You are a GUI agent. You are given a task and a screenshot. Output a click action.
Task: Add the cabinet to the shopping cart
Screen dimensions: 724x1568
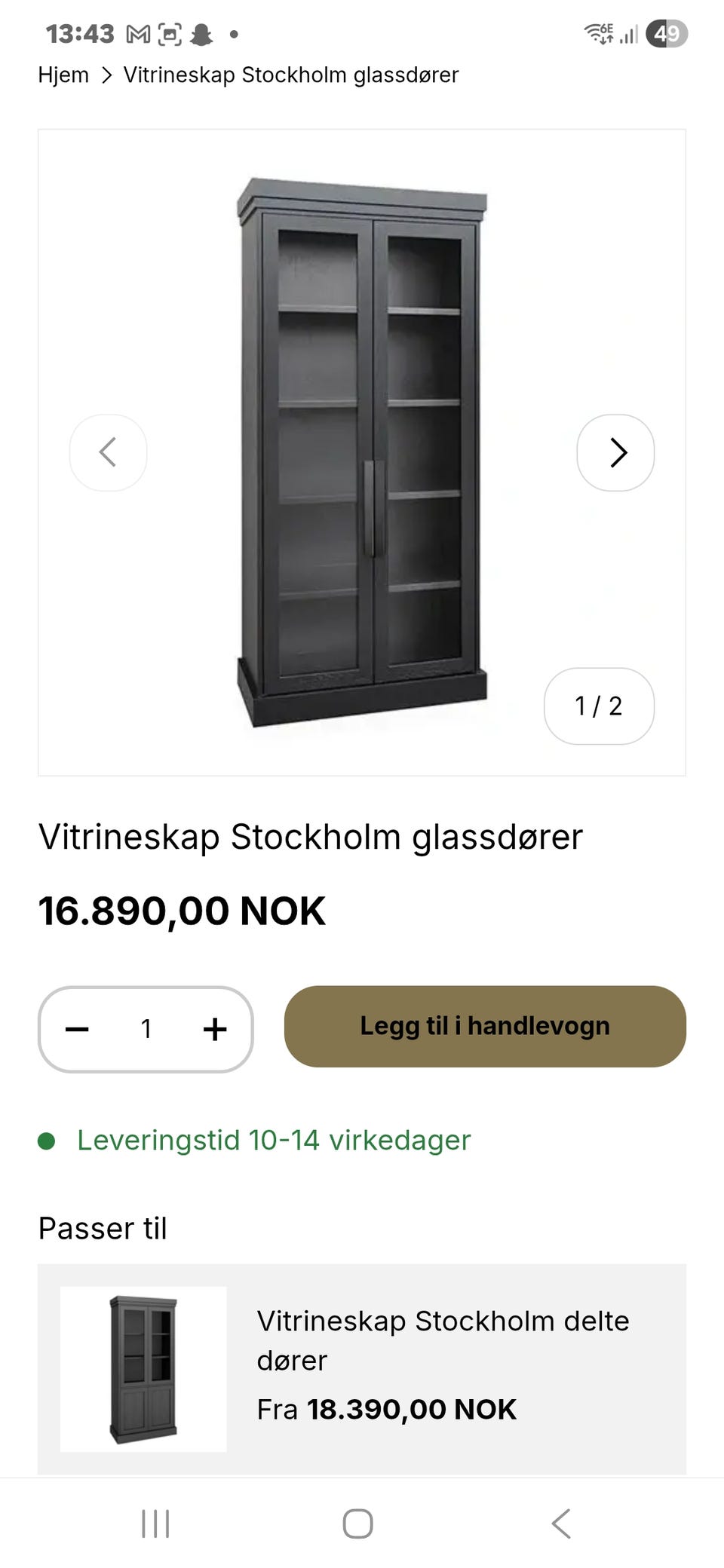pyautogui.click(x=484, y=1027)
